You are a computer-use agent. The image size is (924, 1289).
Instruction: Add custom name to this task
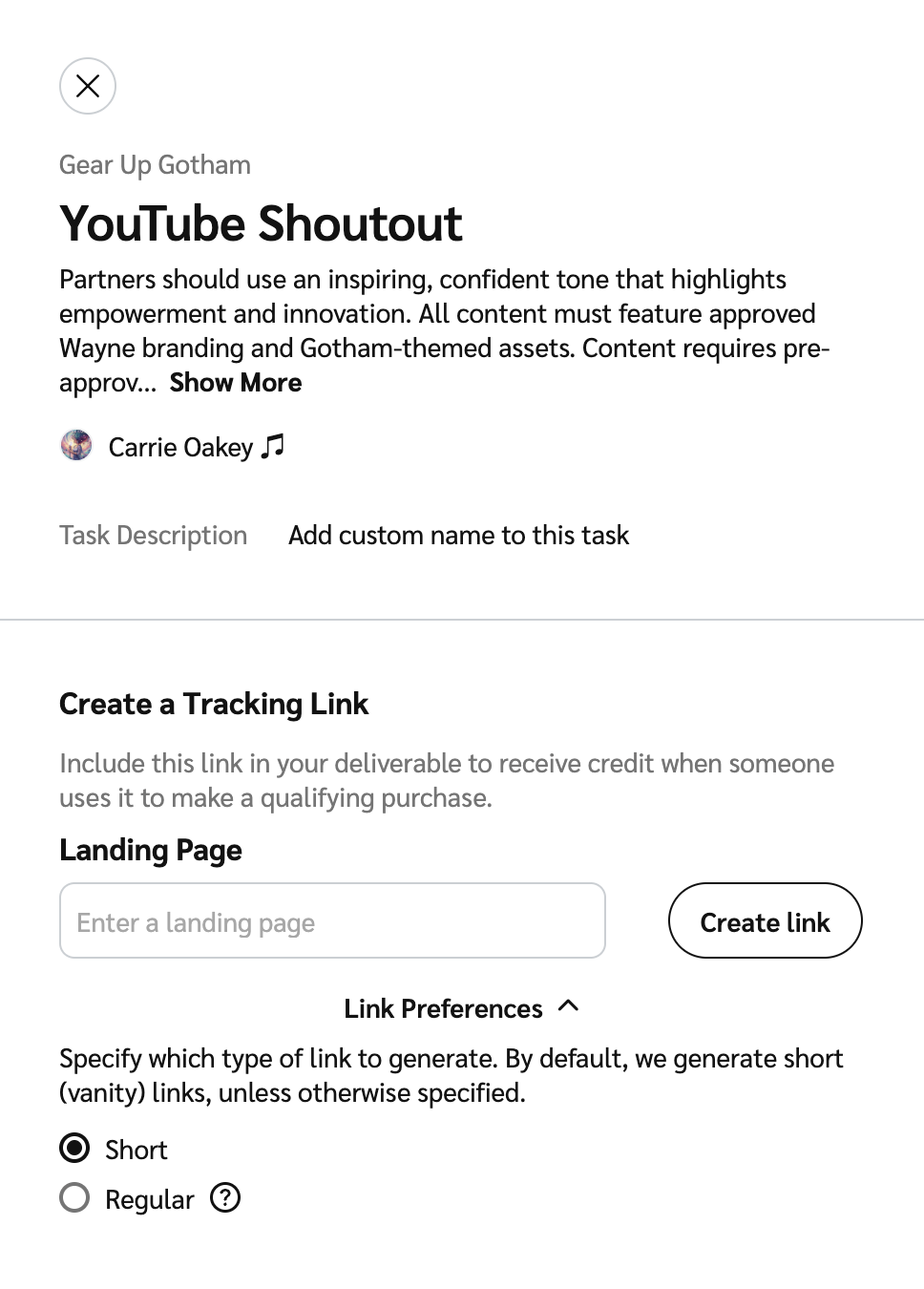coord(458,535)
